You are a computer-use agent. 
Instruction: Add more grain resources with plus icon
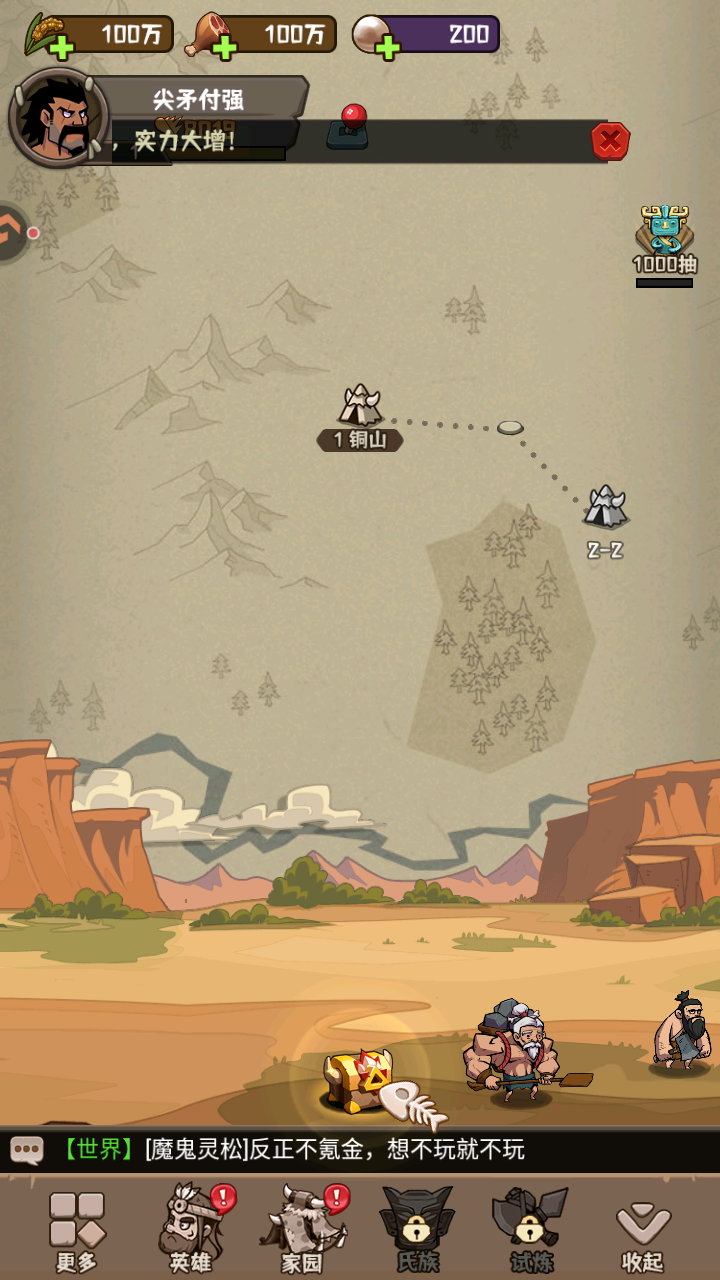coord(62,48)
